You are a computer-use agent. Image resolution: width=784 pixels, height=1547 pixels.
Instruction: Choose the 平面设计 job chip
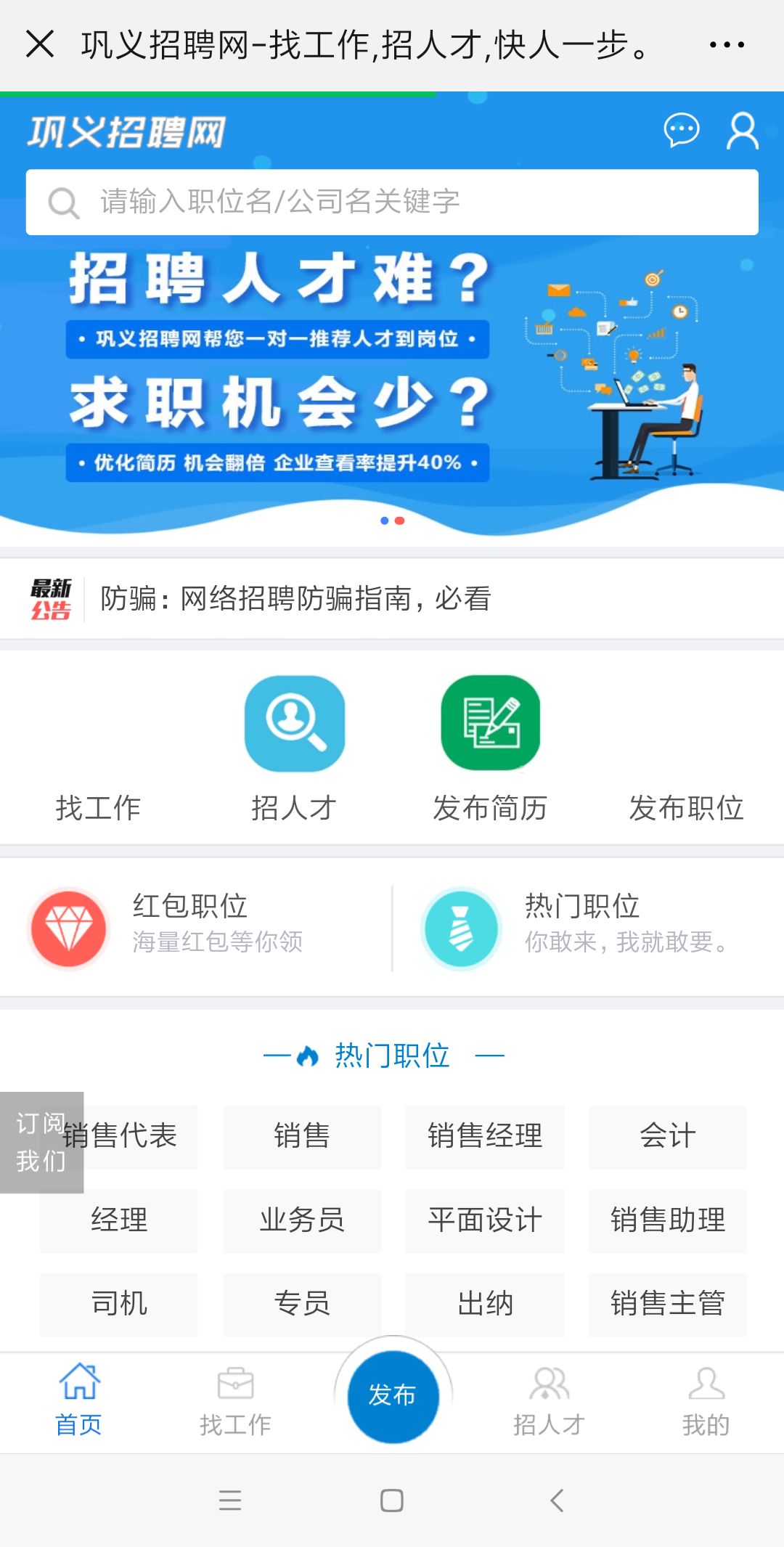pos(485,1220)
